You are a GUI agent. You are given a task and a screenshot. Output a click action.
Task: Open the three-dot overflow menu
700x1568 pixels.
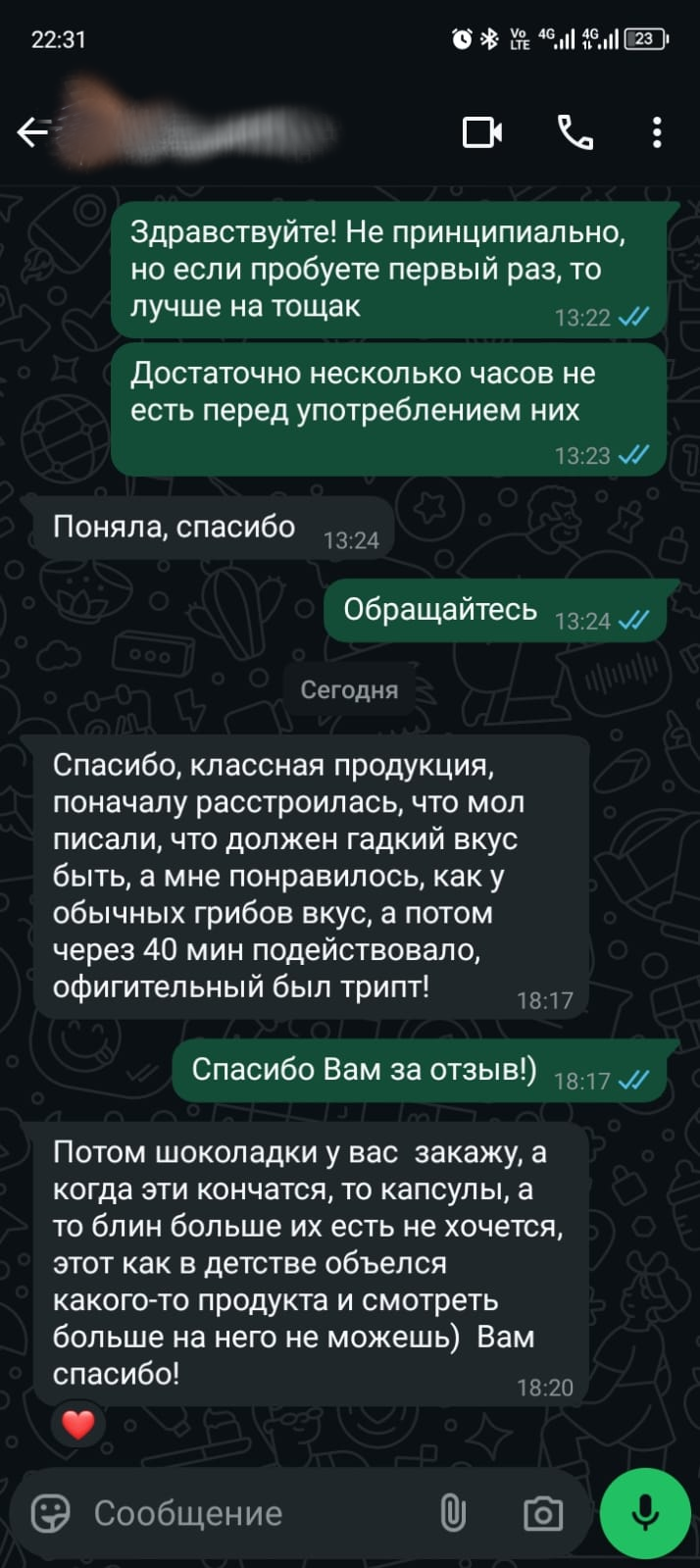(x=657, y=131)
